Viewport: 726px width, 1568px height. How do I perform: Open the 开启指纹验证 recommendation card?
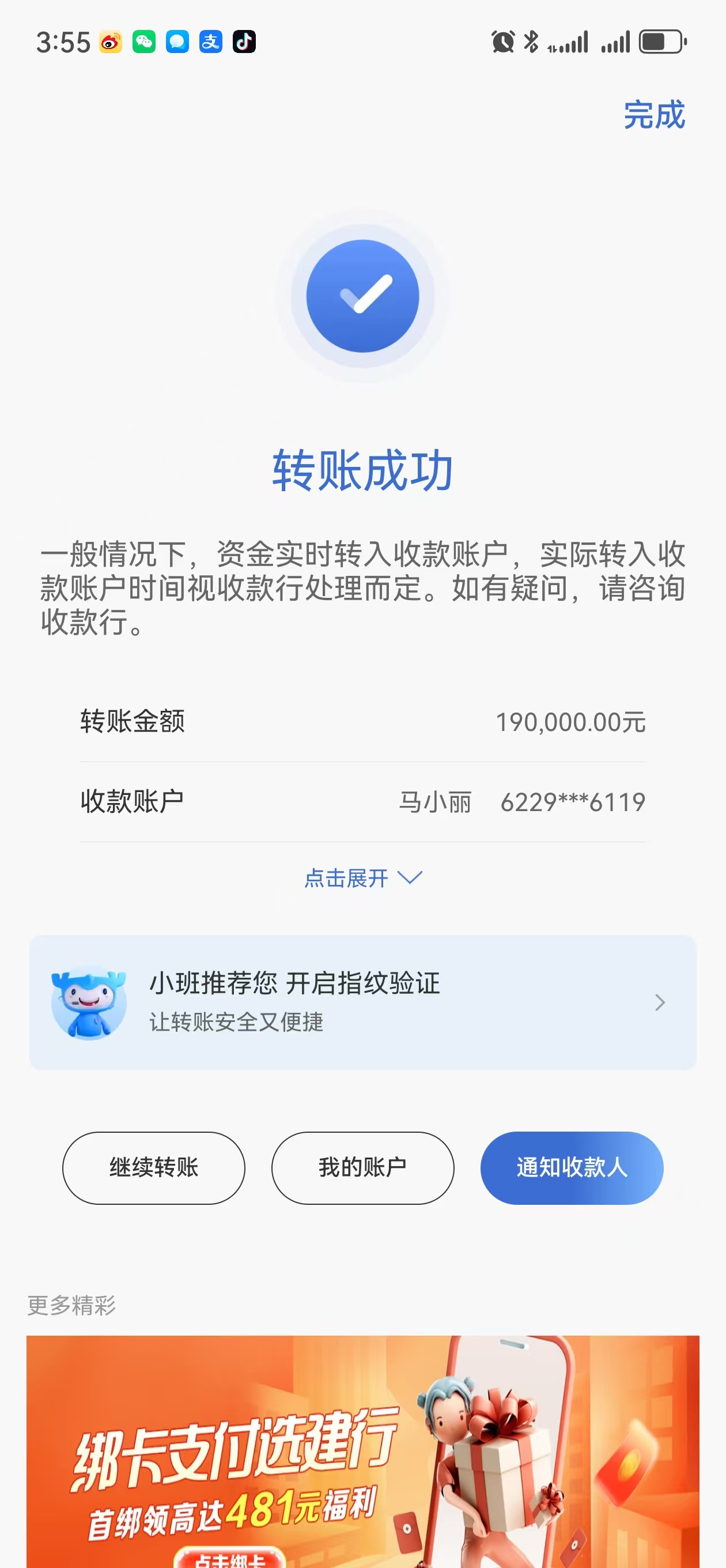point(362,1002)
